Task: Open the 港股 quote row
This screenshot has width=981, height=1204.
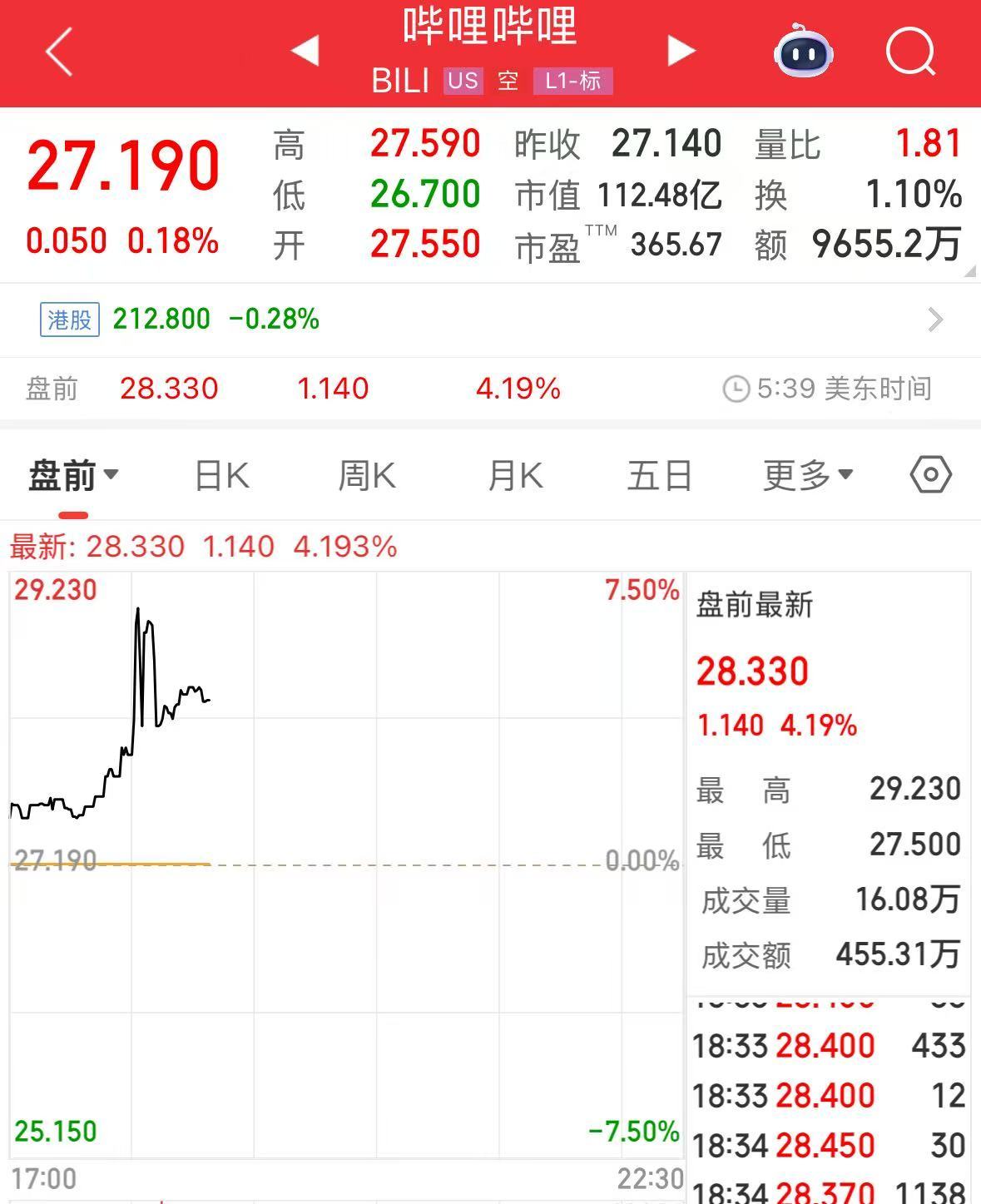Action: (x=489, y=320)
